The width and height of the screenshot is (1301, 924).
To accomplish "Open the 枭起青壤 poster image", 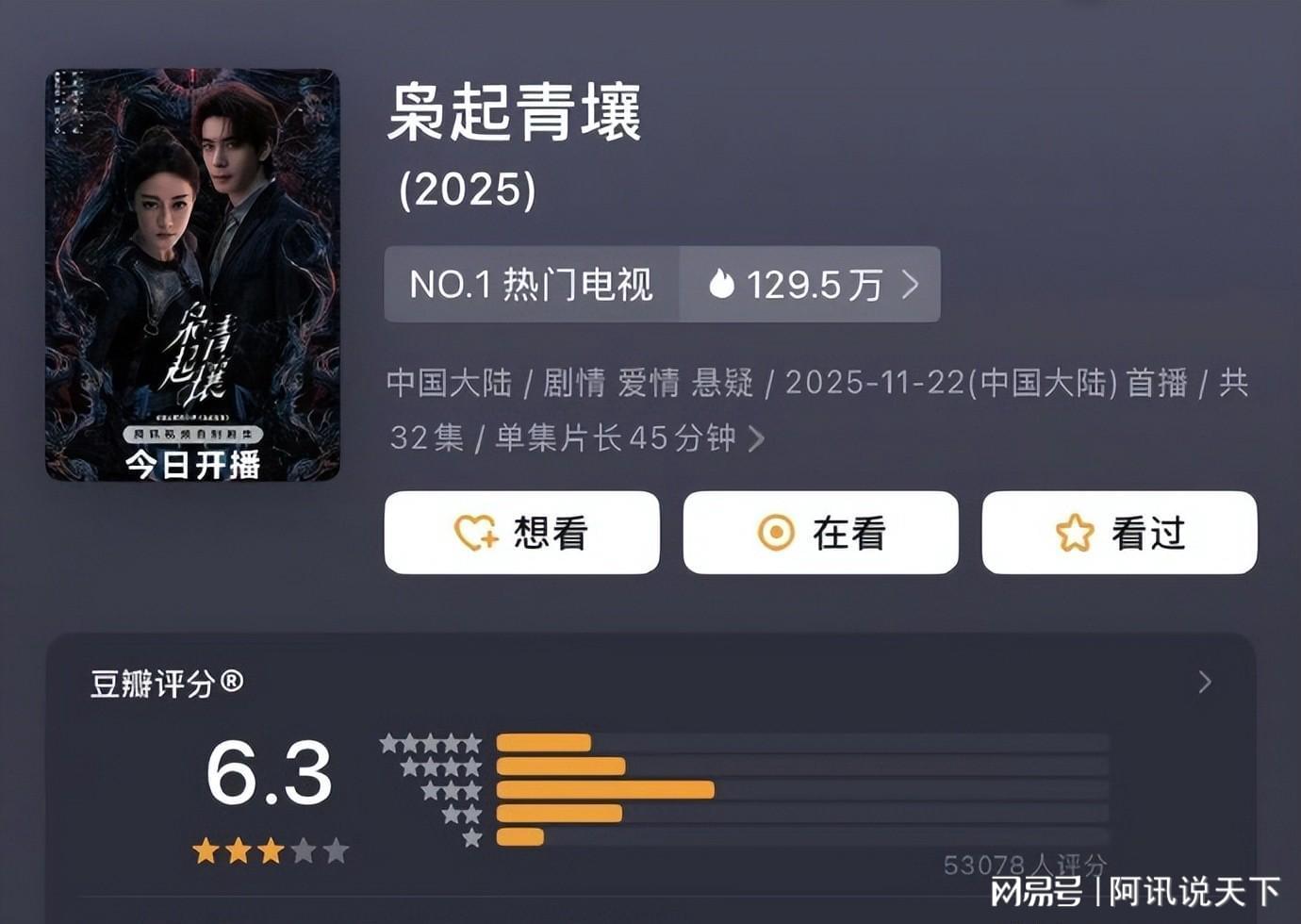I will tap(192, 274).
